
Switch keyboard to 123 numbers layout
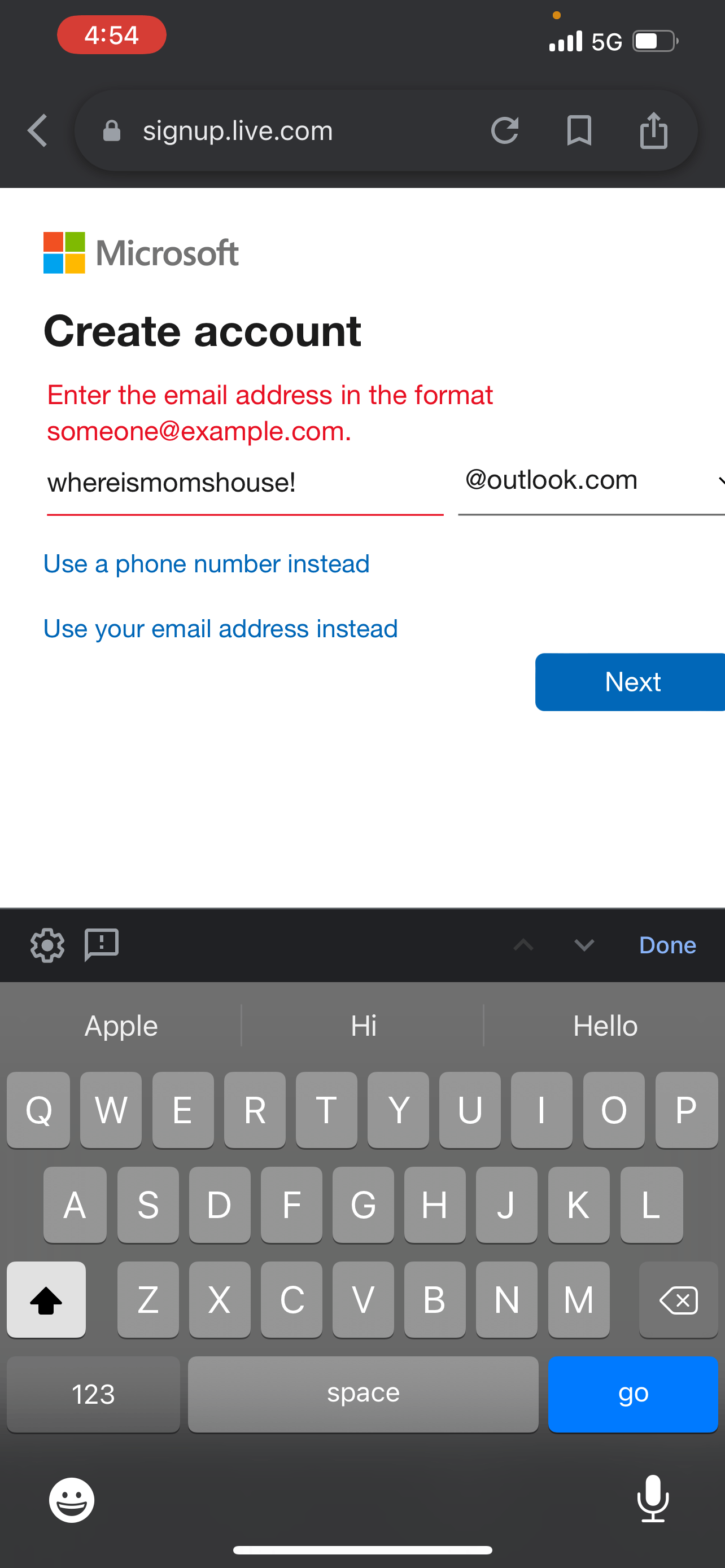pos(93,1394)
